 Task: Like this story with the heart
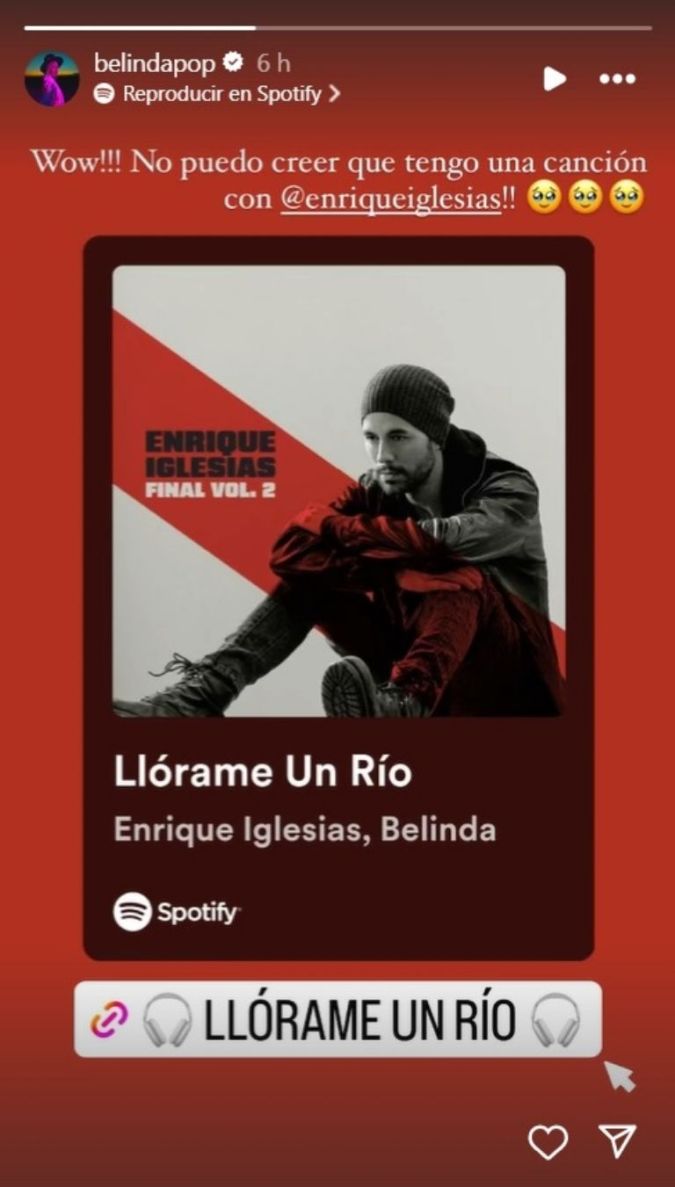click(x=548, y=1141)
